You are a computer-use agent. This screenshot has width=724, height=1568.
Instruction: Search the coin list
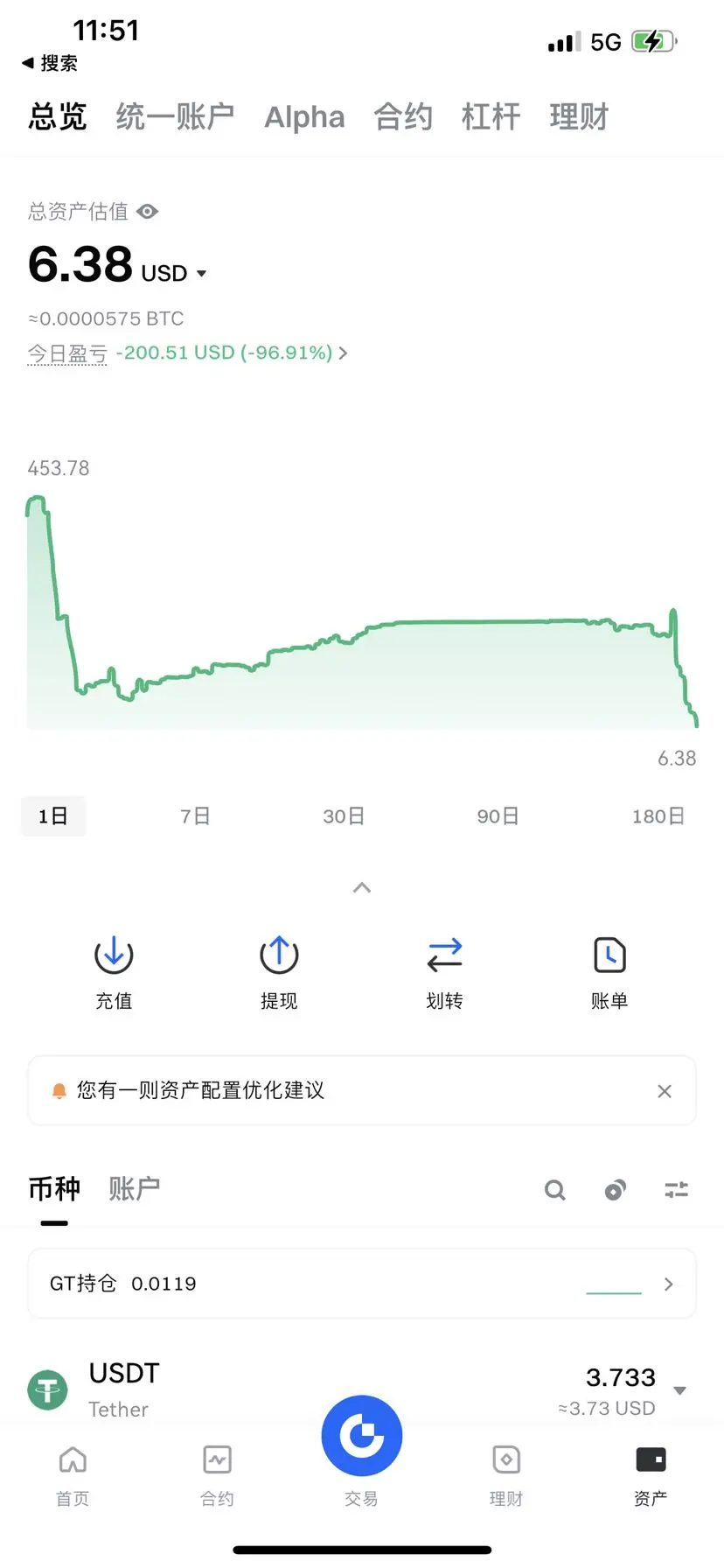[x=554, y=1190]
